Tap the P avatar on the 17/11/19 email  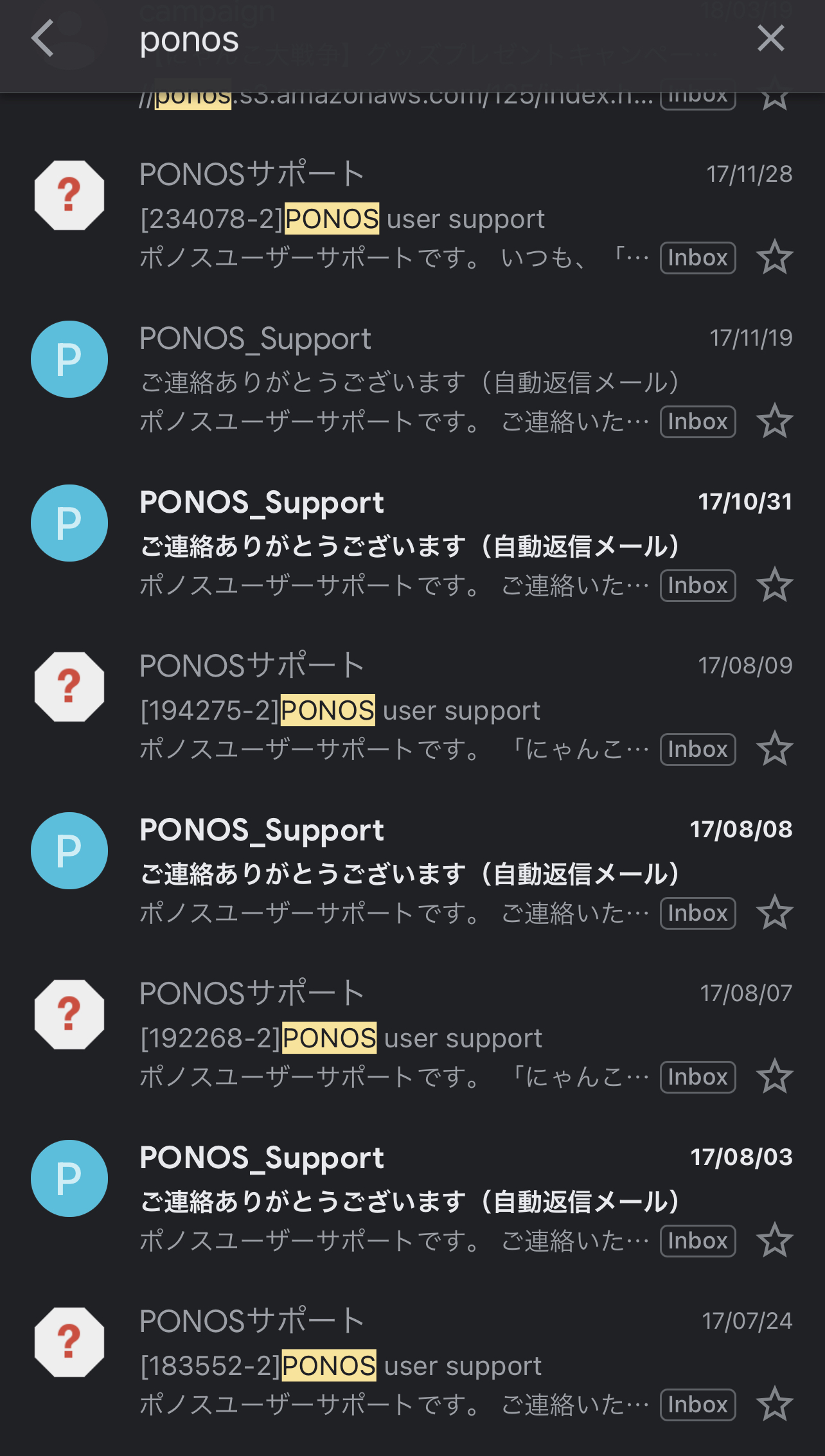(69, 359)
